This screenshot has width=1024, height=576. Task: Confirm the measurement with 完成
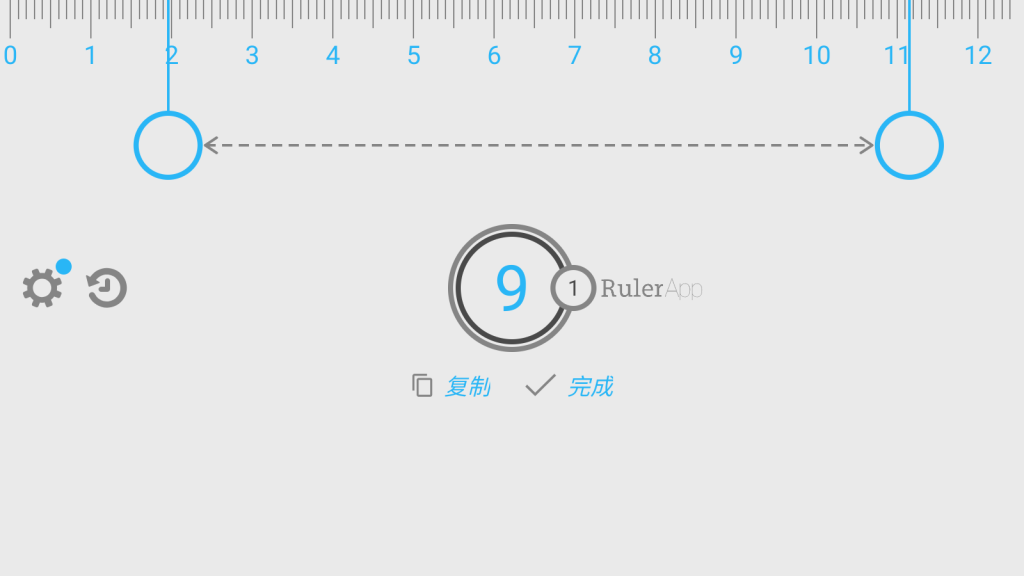click(570, 386)
